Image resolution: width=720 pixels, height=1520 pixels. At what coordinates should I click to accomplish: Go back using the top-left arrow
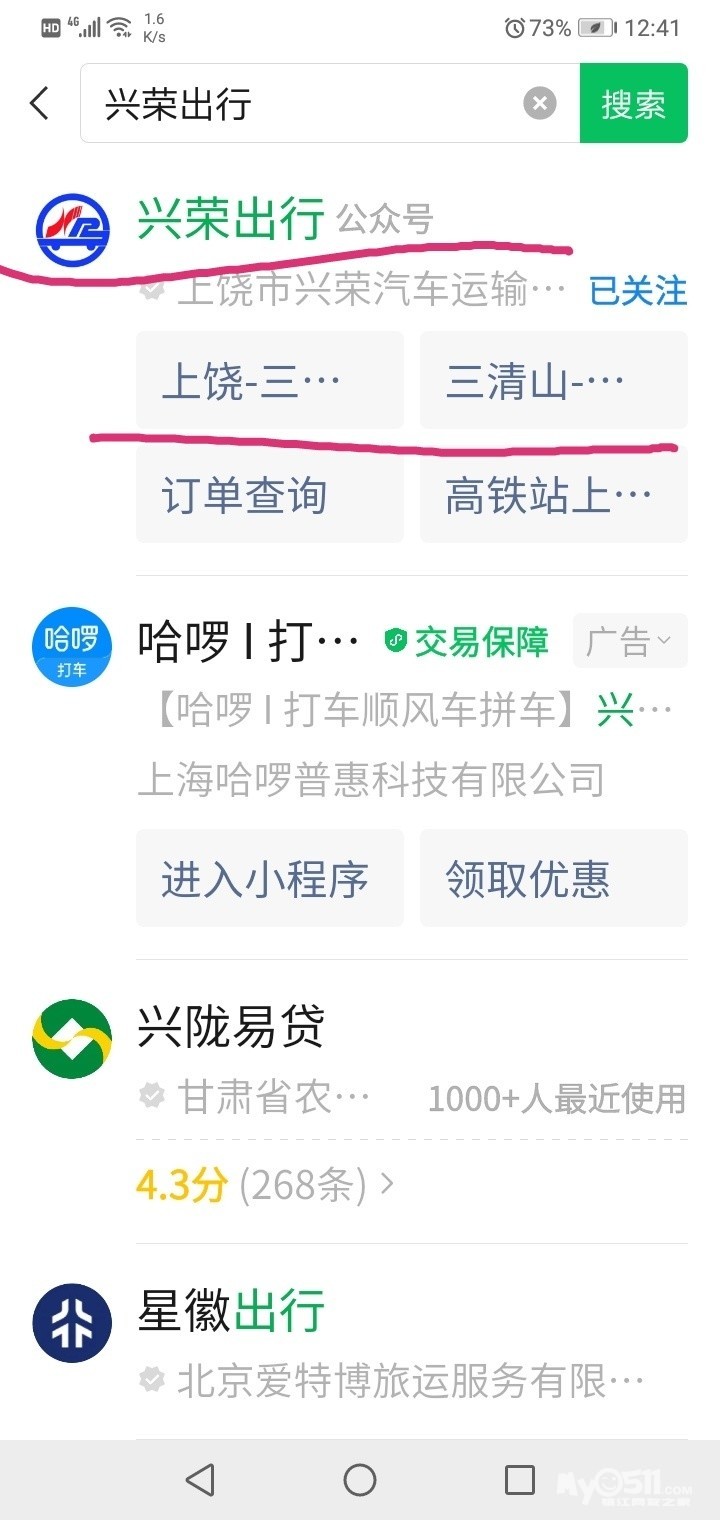(x=40, y=103)
